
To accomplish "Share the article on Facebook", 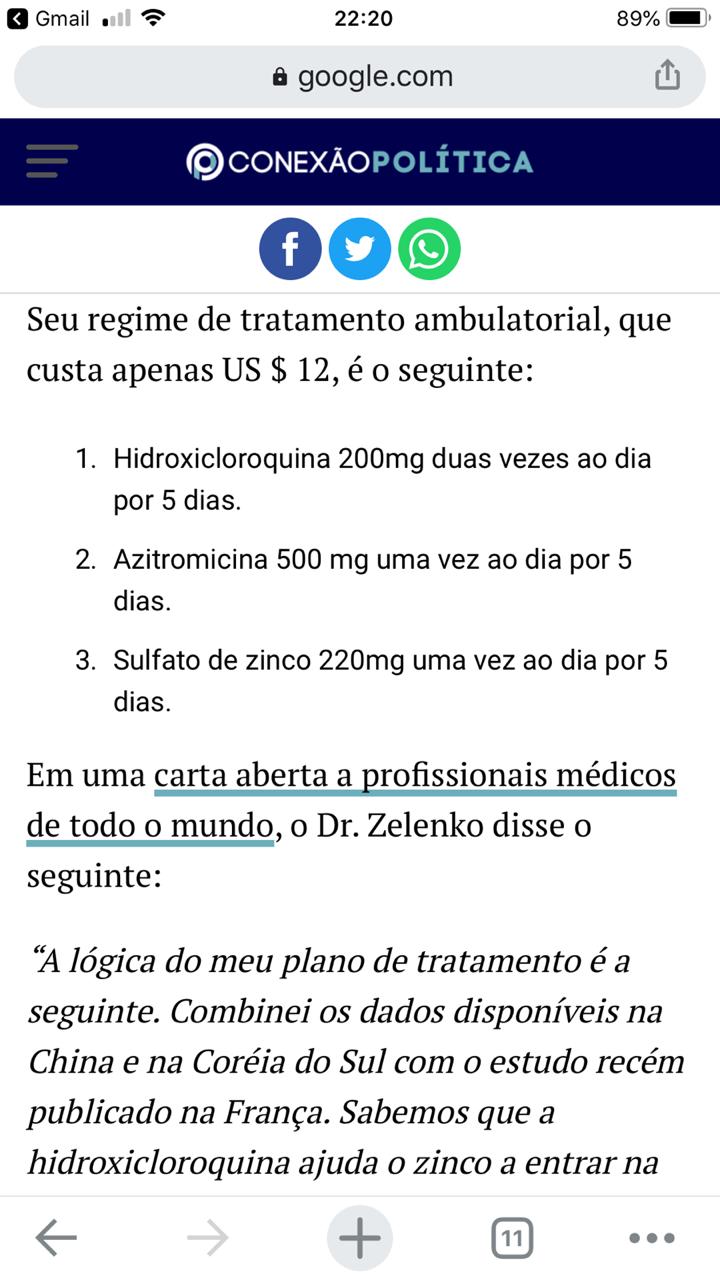I will point(290,248).
